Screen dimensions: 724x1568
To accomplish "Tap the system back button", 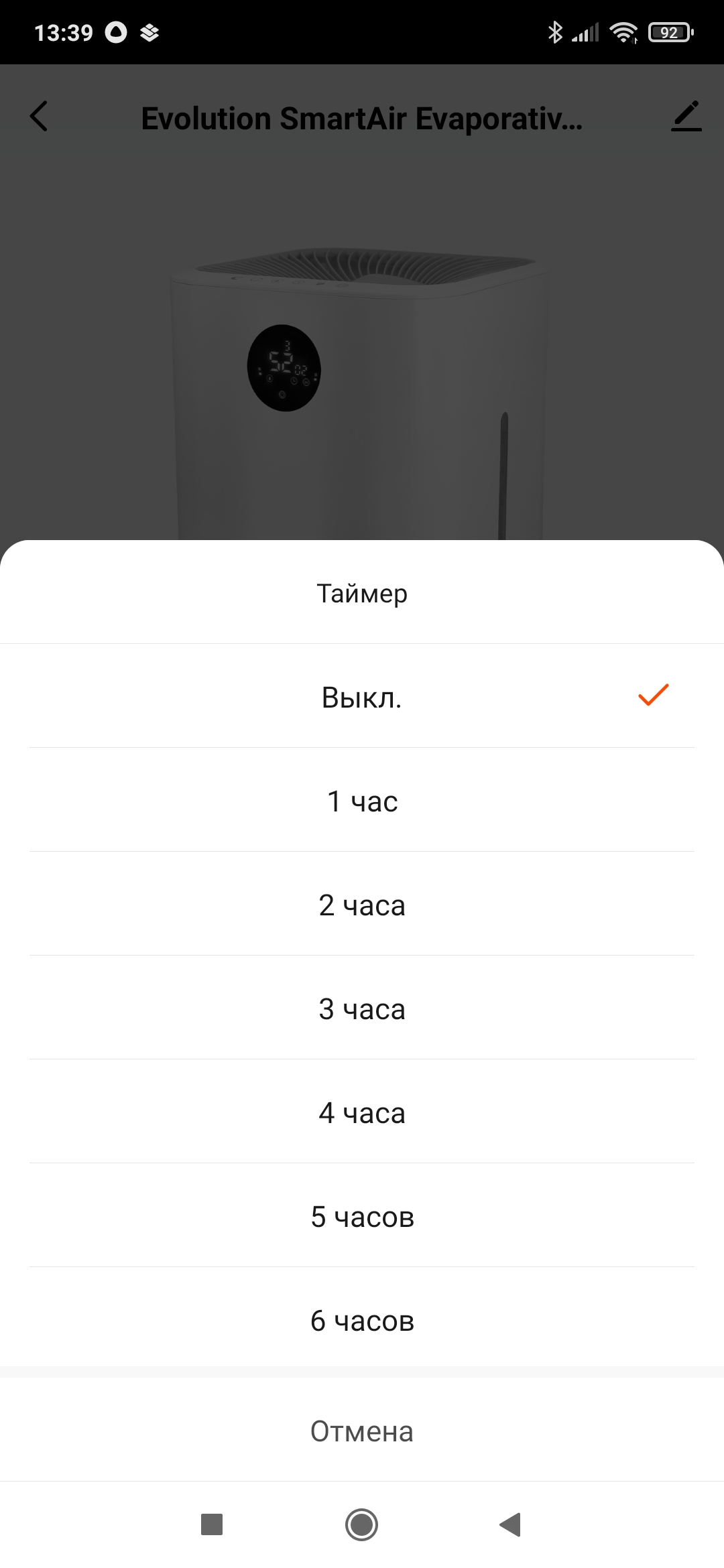I will 511,1524.
